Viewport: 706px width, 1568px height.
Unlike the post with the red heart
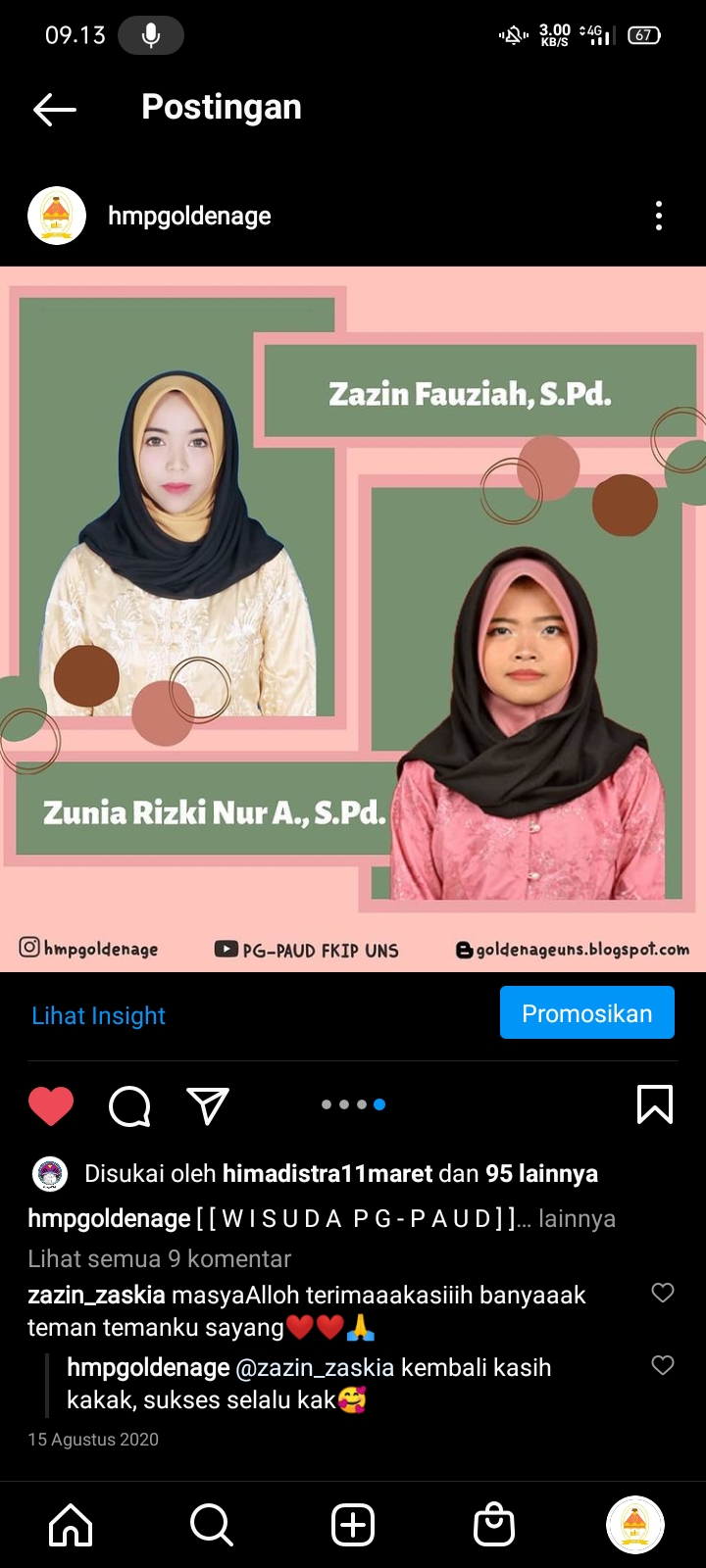coord(51,1105)
